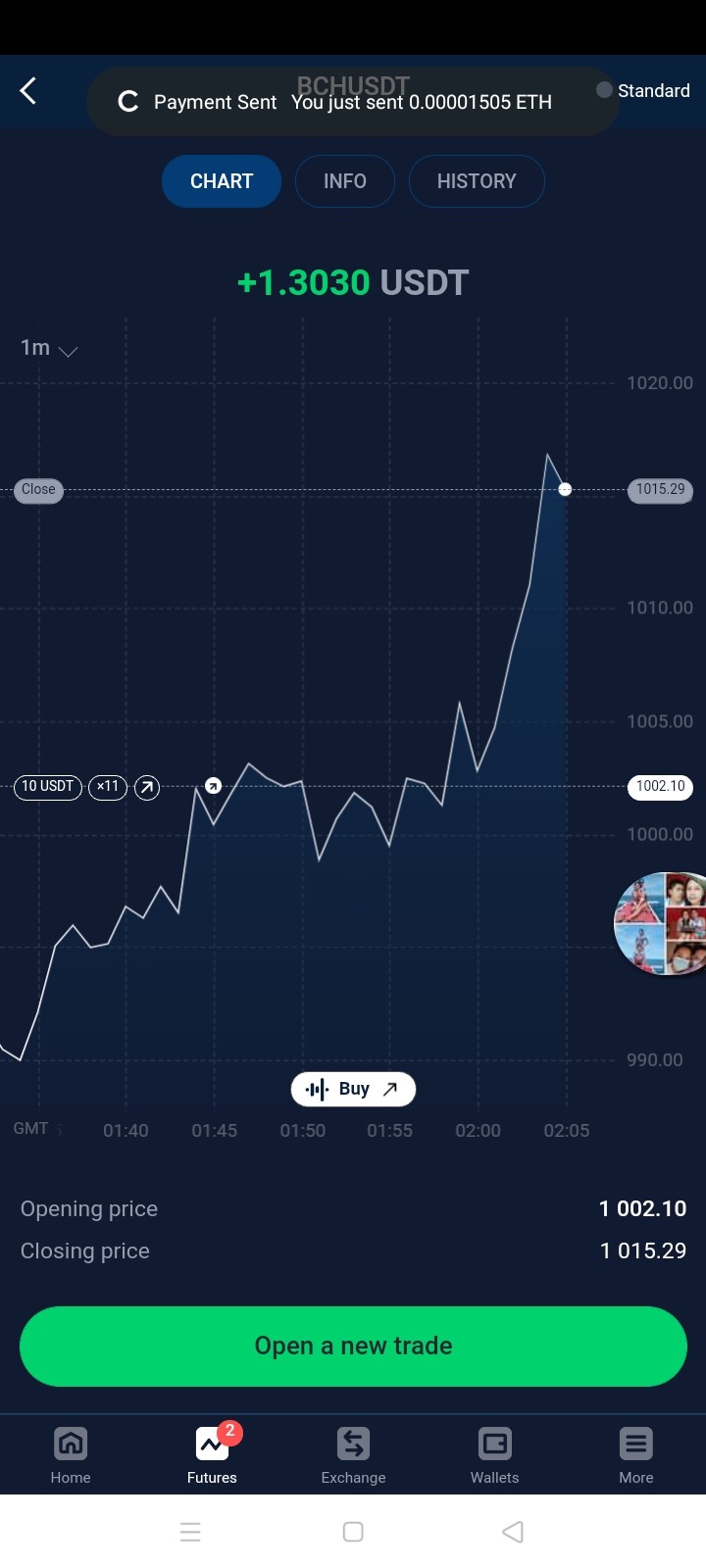Switch to the HISTORY tab

coord(477,181)
